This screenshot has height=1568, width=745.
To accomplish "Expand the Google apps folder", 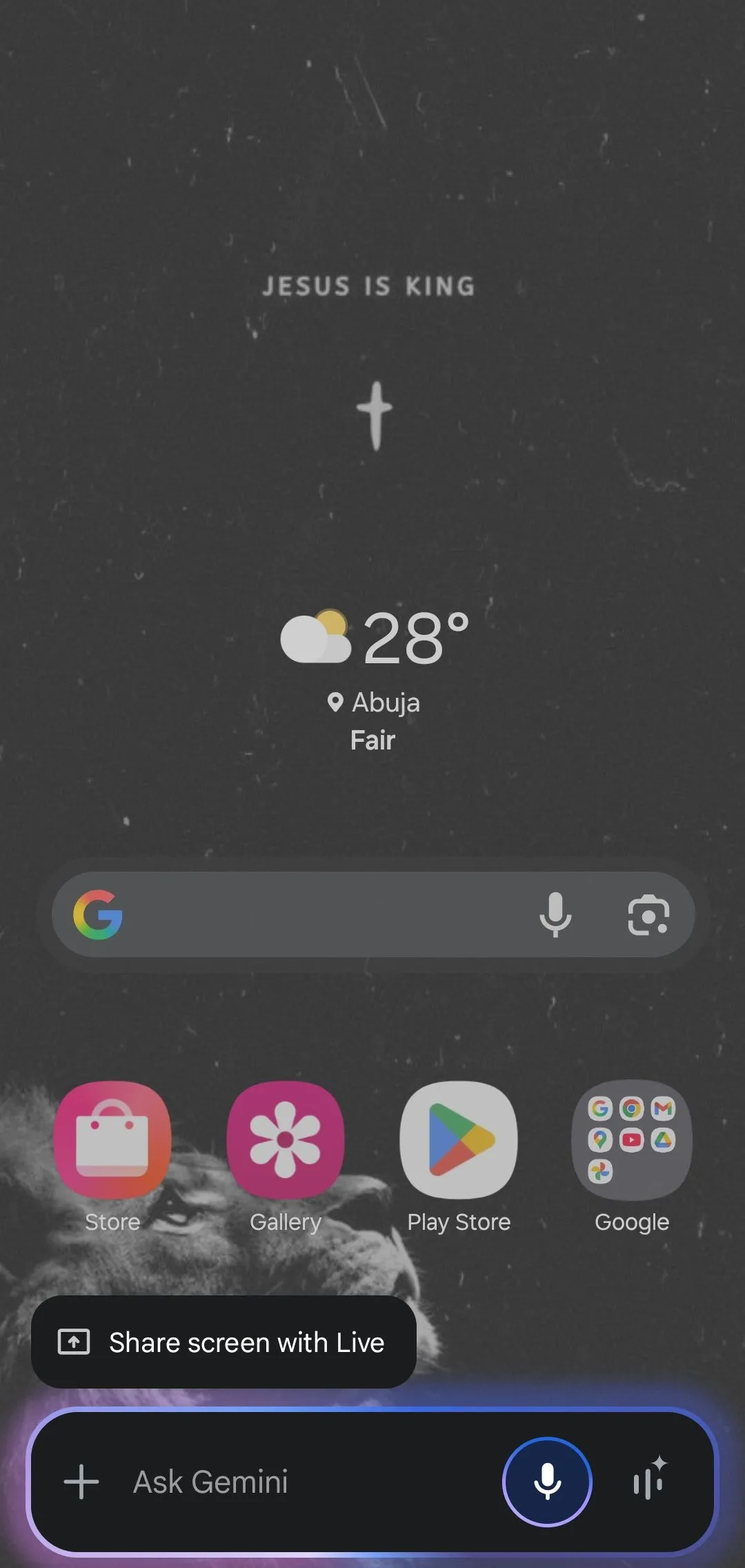I will tap(631, 1140).
